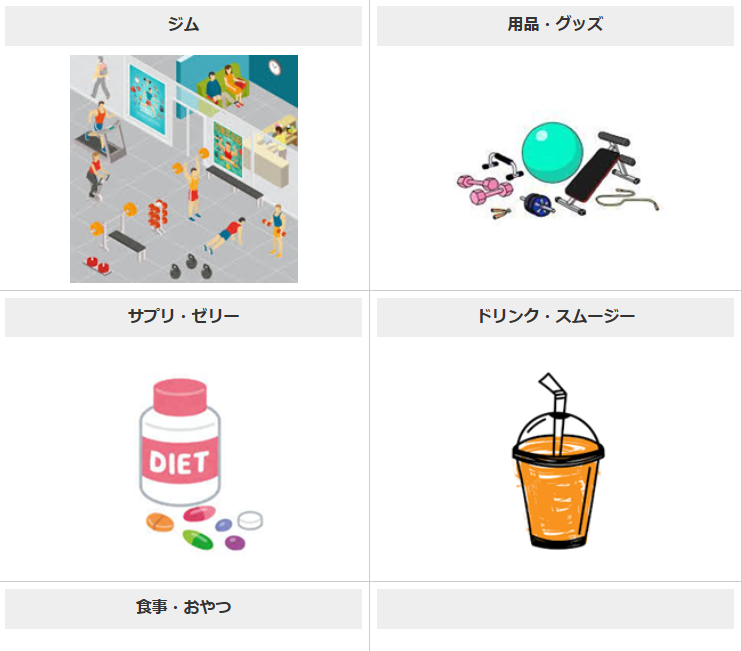Open the ジム category image
The image size is (742, 651).
point(183,169)
